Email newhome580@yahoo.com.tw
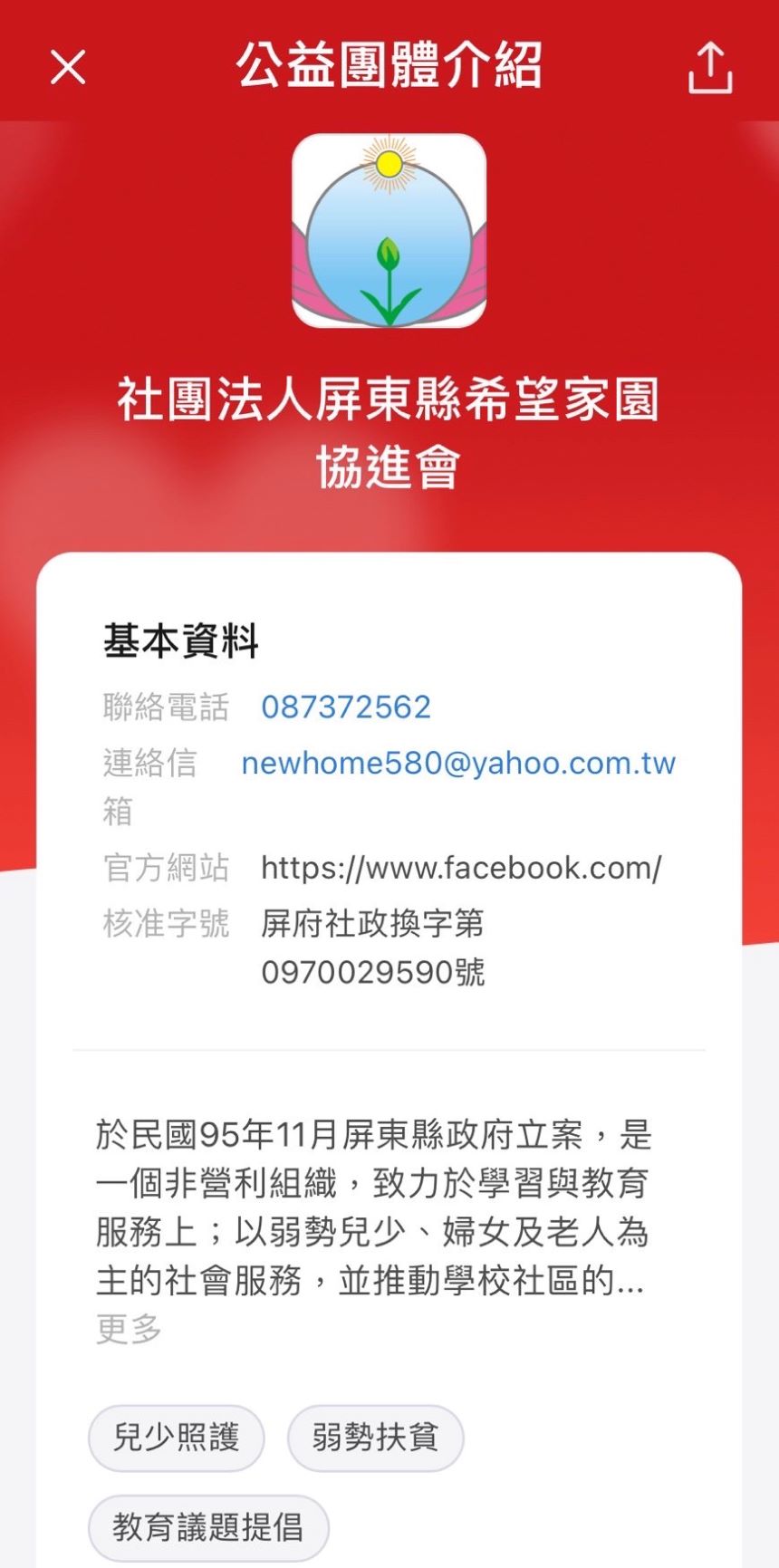This screenshot has width=779, height=1568. (458, 763)
